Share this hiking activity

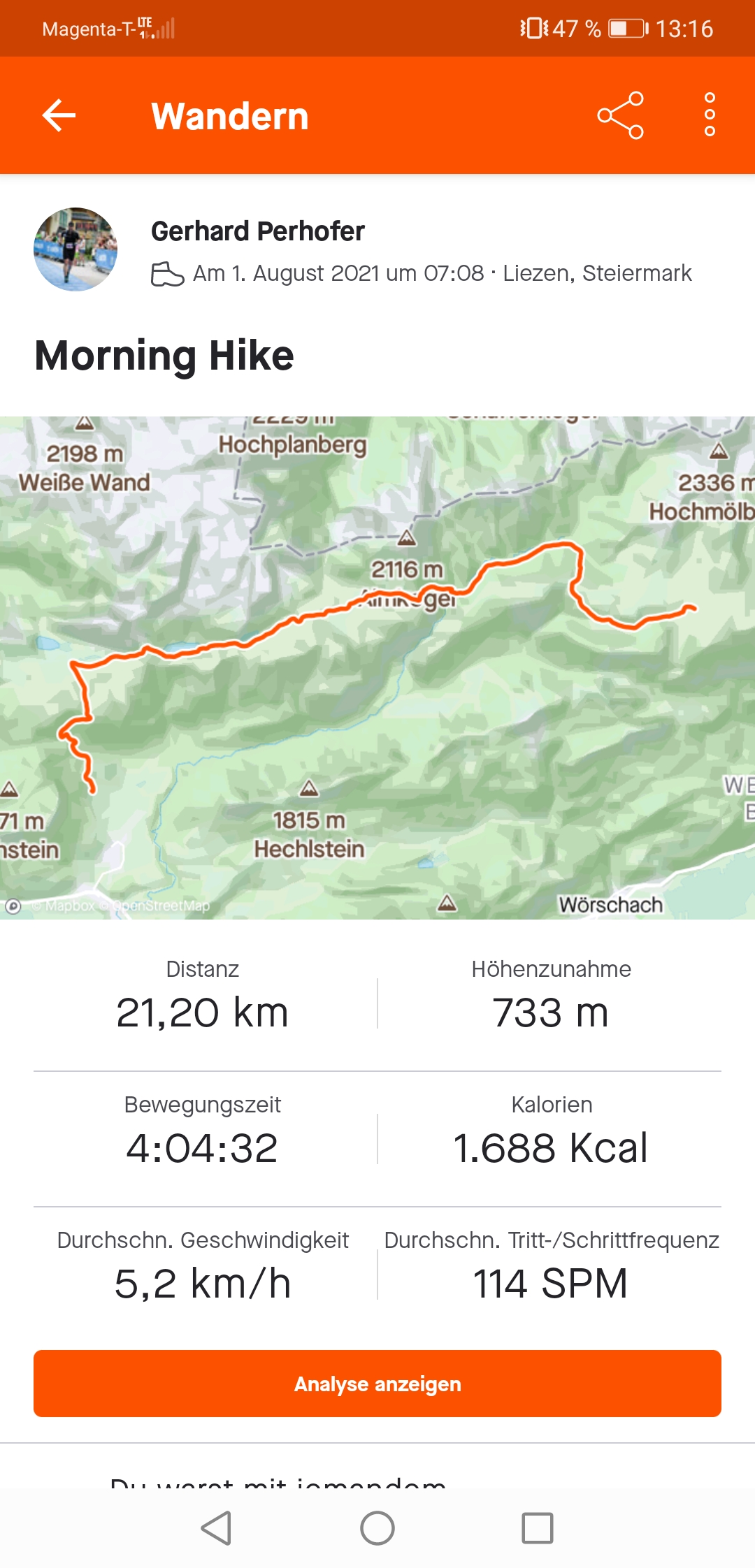(x=620, y=115)
